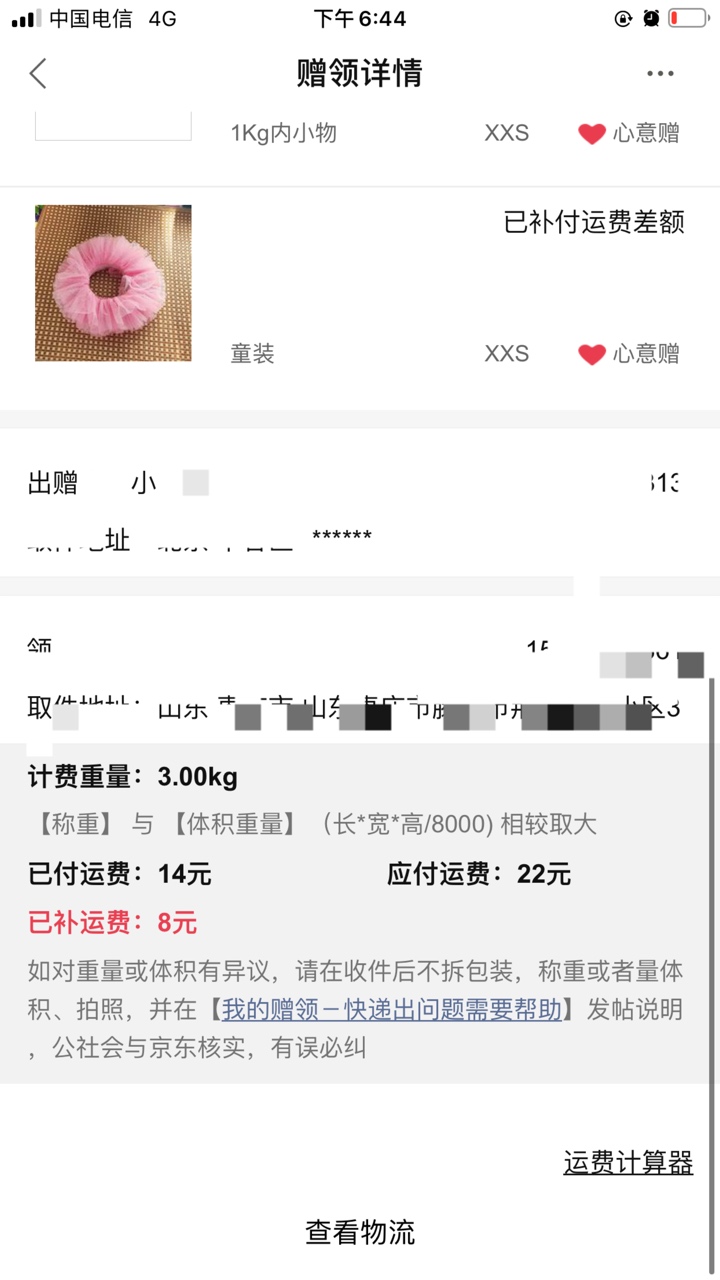Open the 运费计算器 link
720x1280 pixels.
tap(628, 1163)
